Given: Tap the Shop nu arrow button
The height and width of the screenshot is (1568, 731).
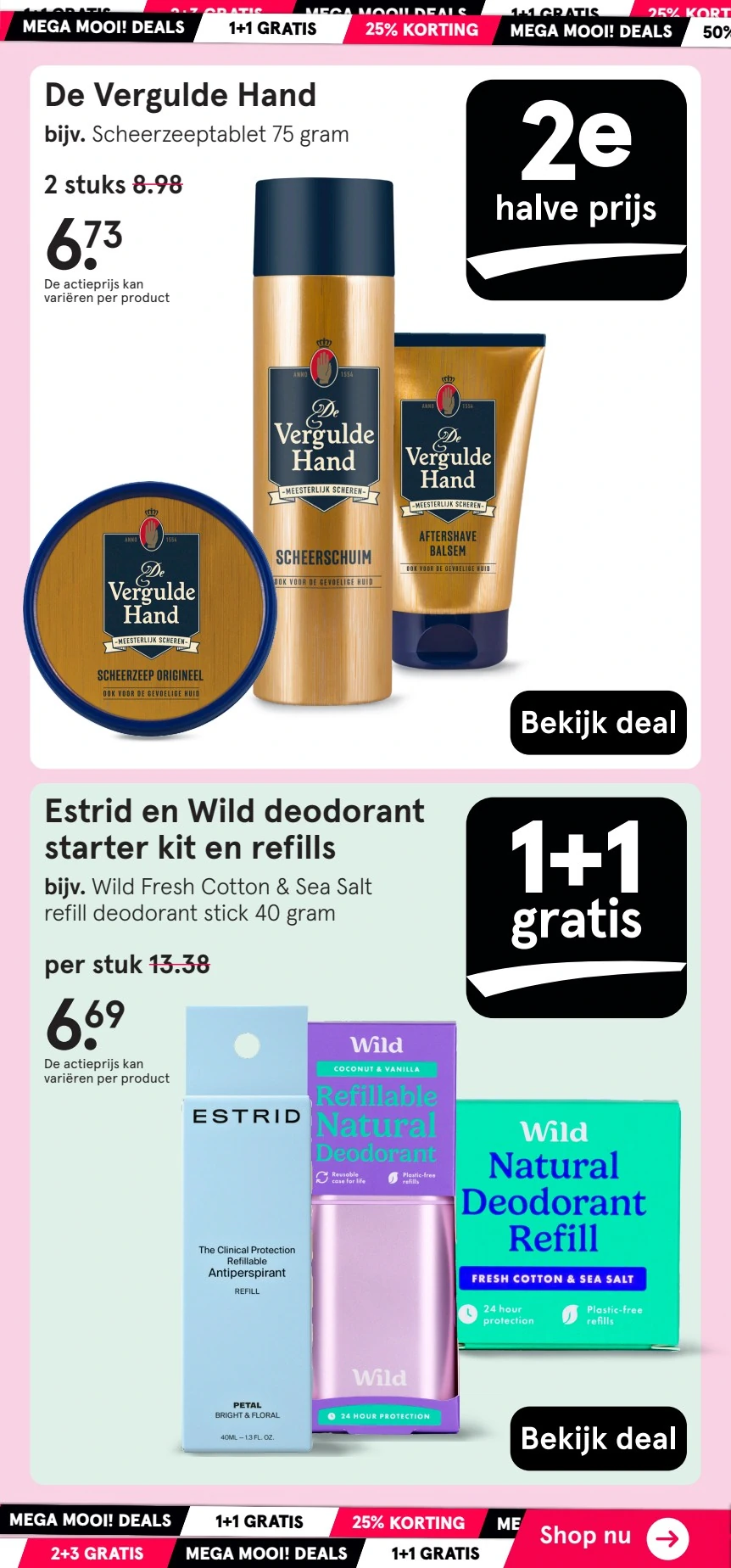Looking at the screenshot, I should coord(667,1538).
